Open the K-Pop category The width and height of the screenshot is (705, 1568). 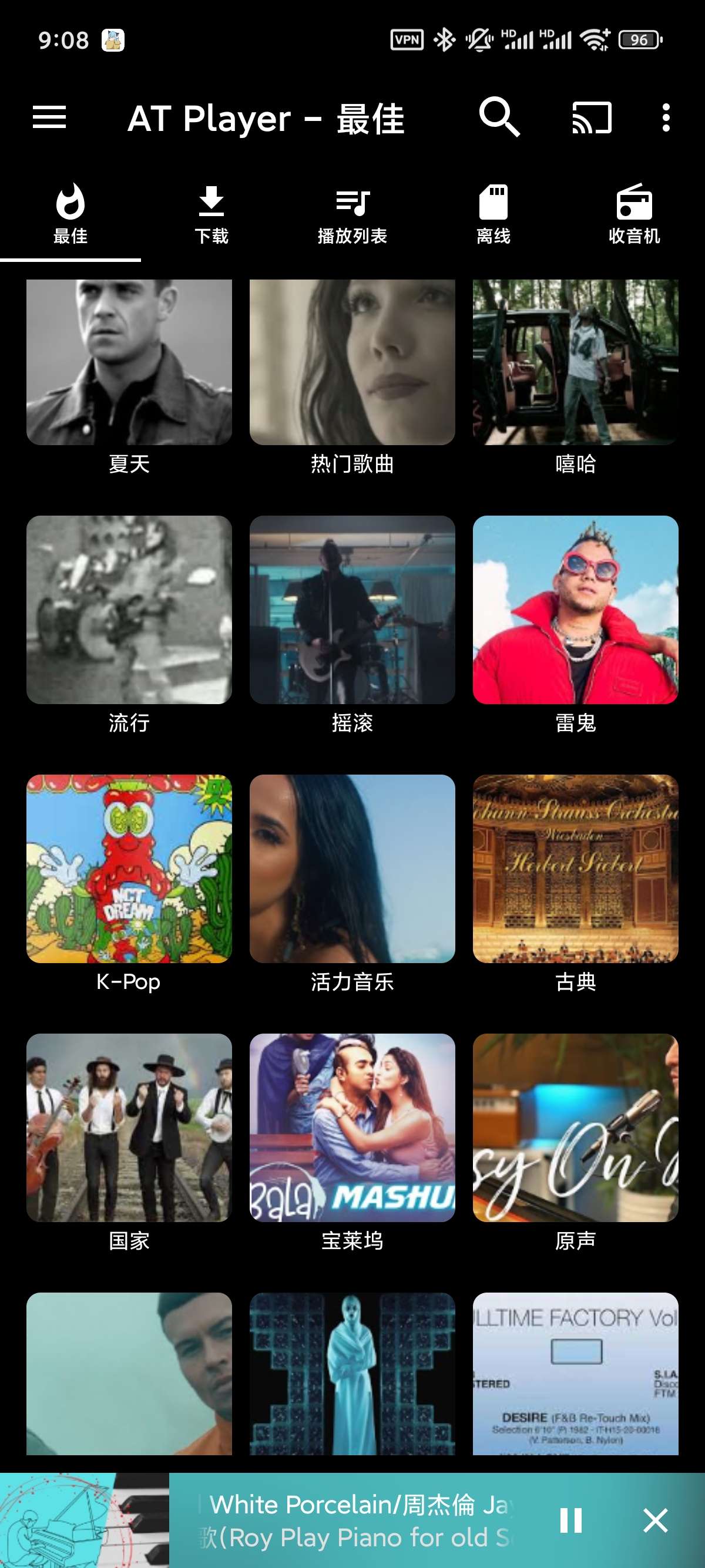(129, 878)
